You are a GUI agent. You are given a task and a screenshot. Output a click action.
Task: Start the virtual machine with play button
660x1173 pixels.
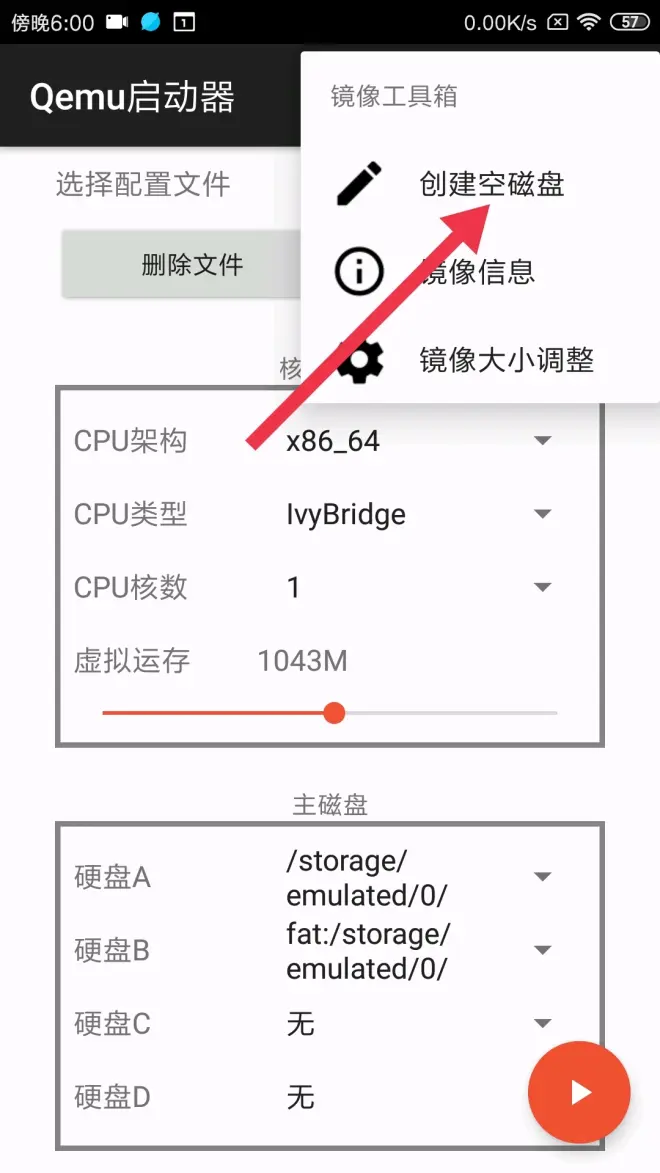coord(579,1092)
